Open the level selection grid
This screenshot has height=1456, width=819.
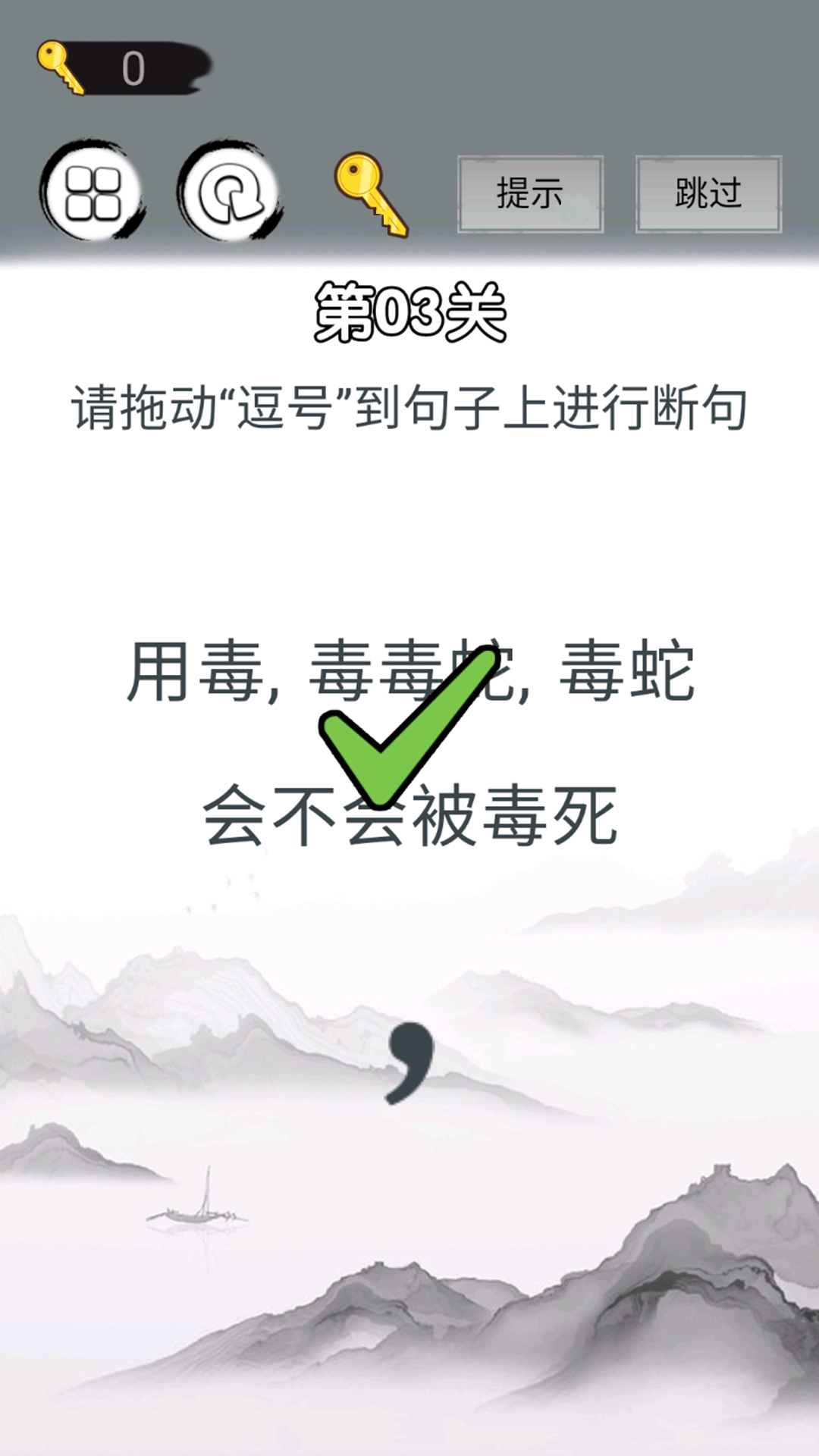pos(92,193)
